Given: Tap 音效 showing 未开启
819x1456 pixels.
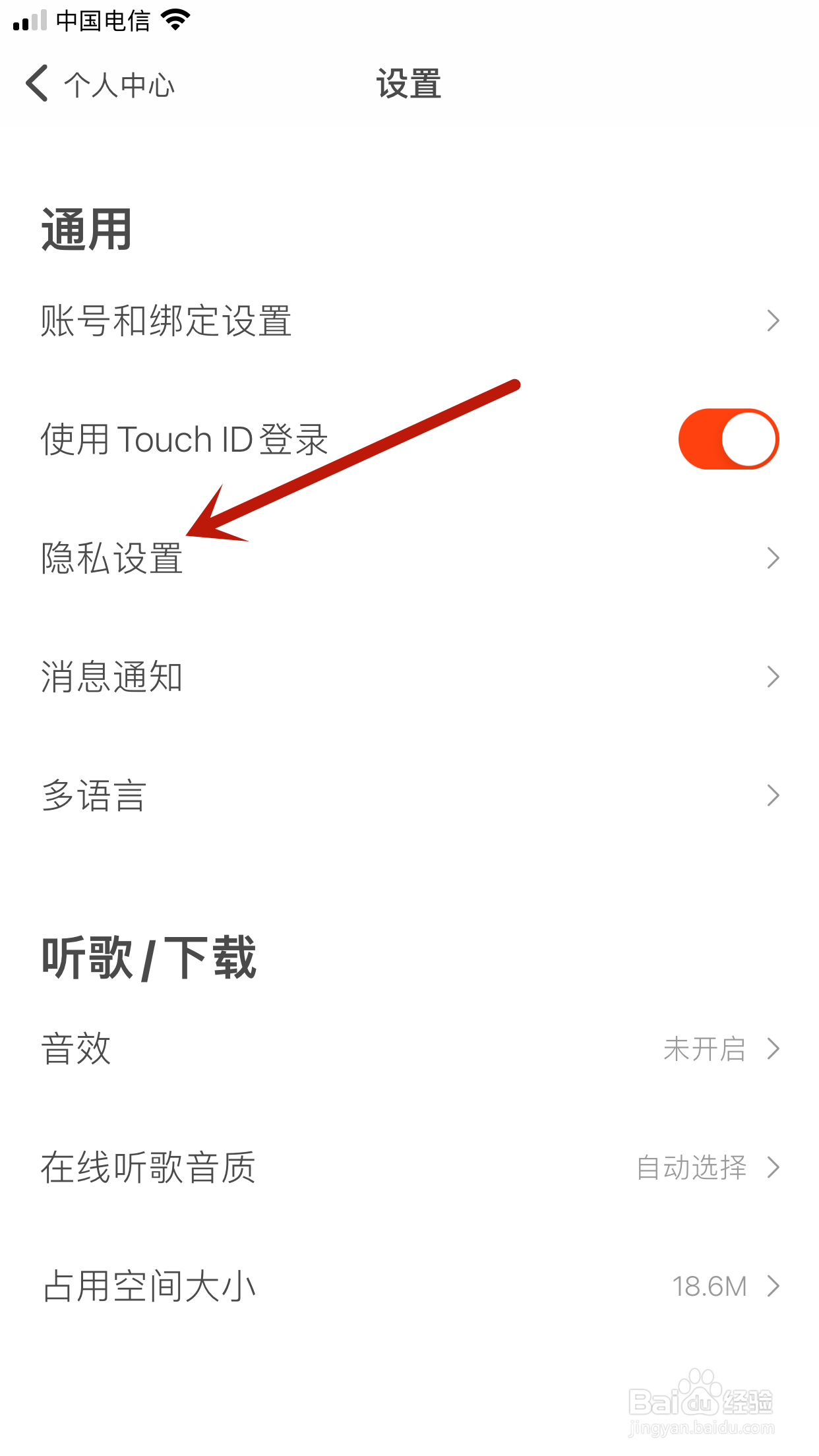Looking at the screenshot, I should coord(75,1048).
